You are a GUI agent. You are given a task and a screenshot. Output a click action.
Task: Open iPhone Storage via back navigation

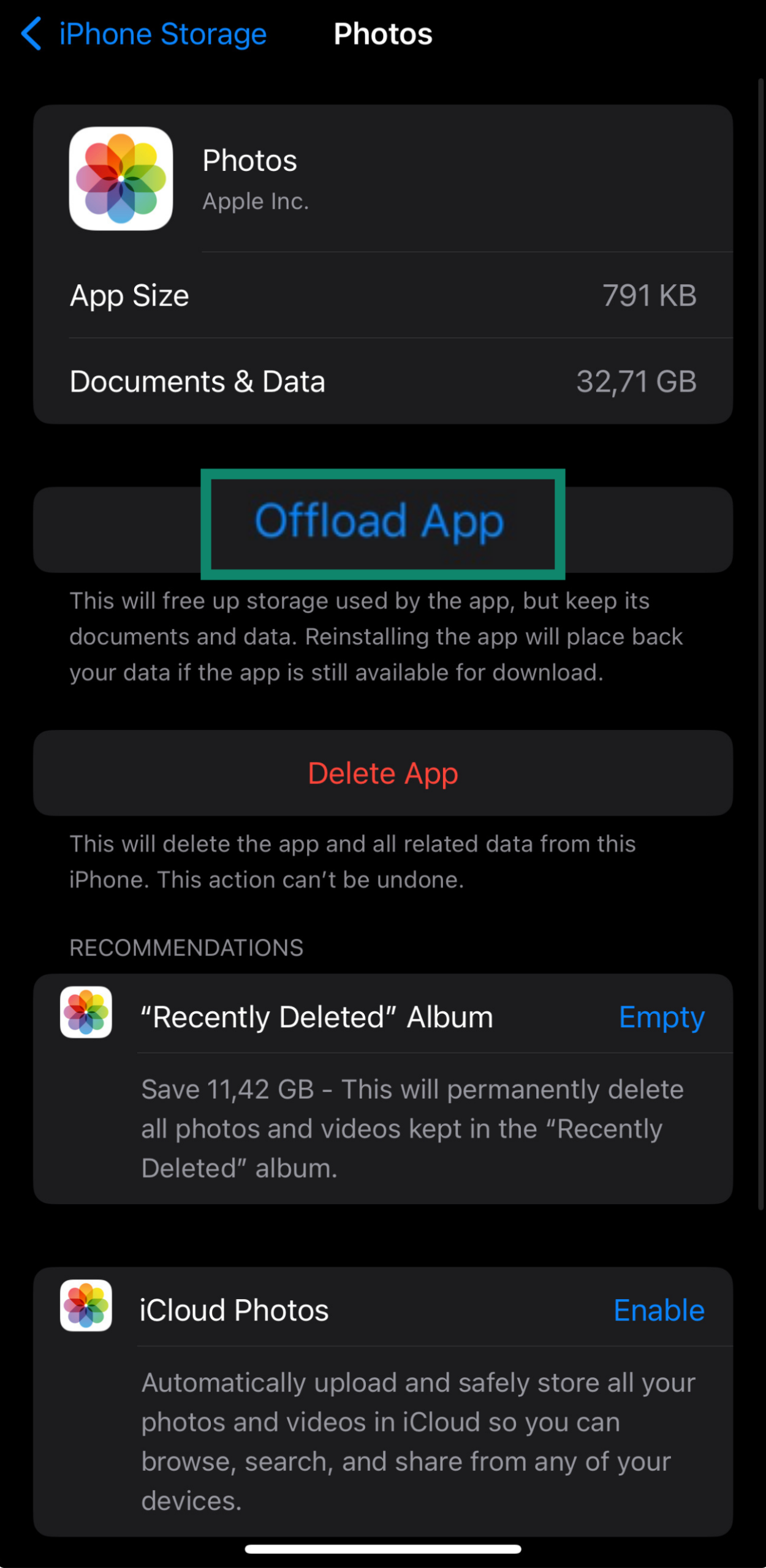(162, 34)
